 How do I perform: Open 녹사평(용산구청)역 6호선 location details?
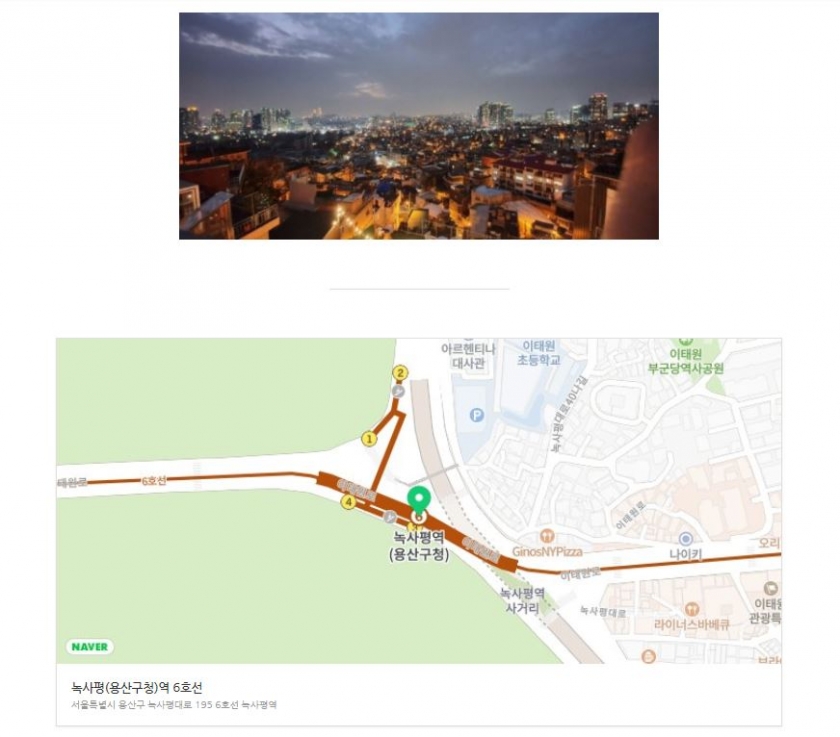(x=137, y=687)
